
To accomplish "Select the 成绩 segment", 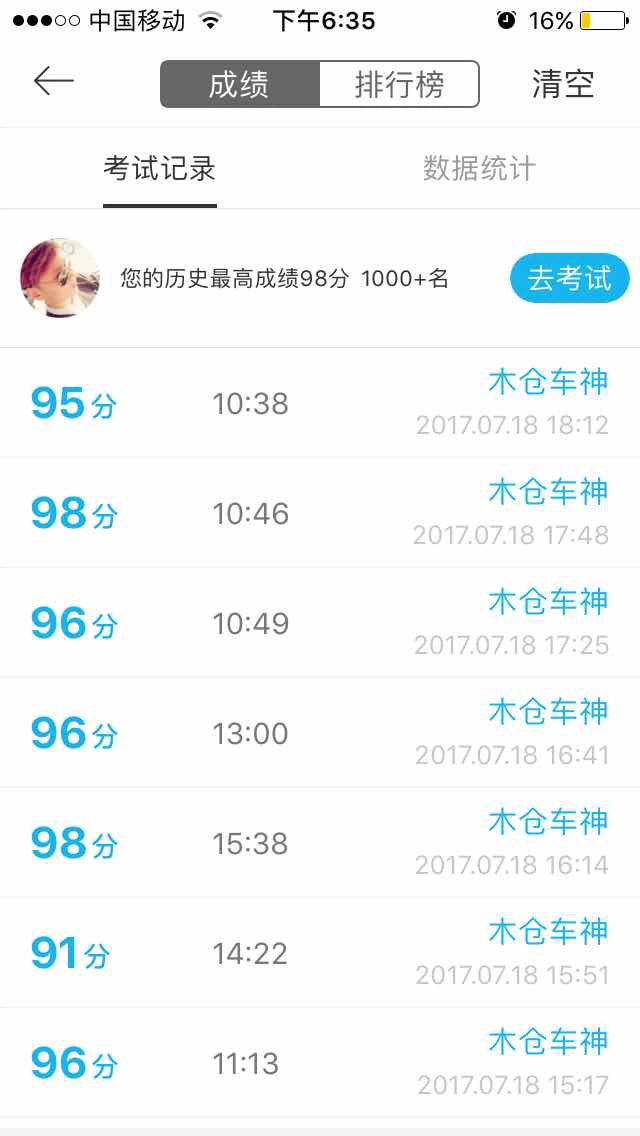I will pos(240,84).
